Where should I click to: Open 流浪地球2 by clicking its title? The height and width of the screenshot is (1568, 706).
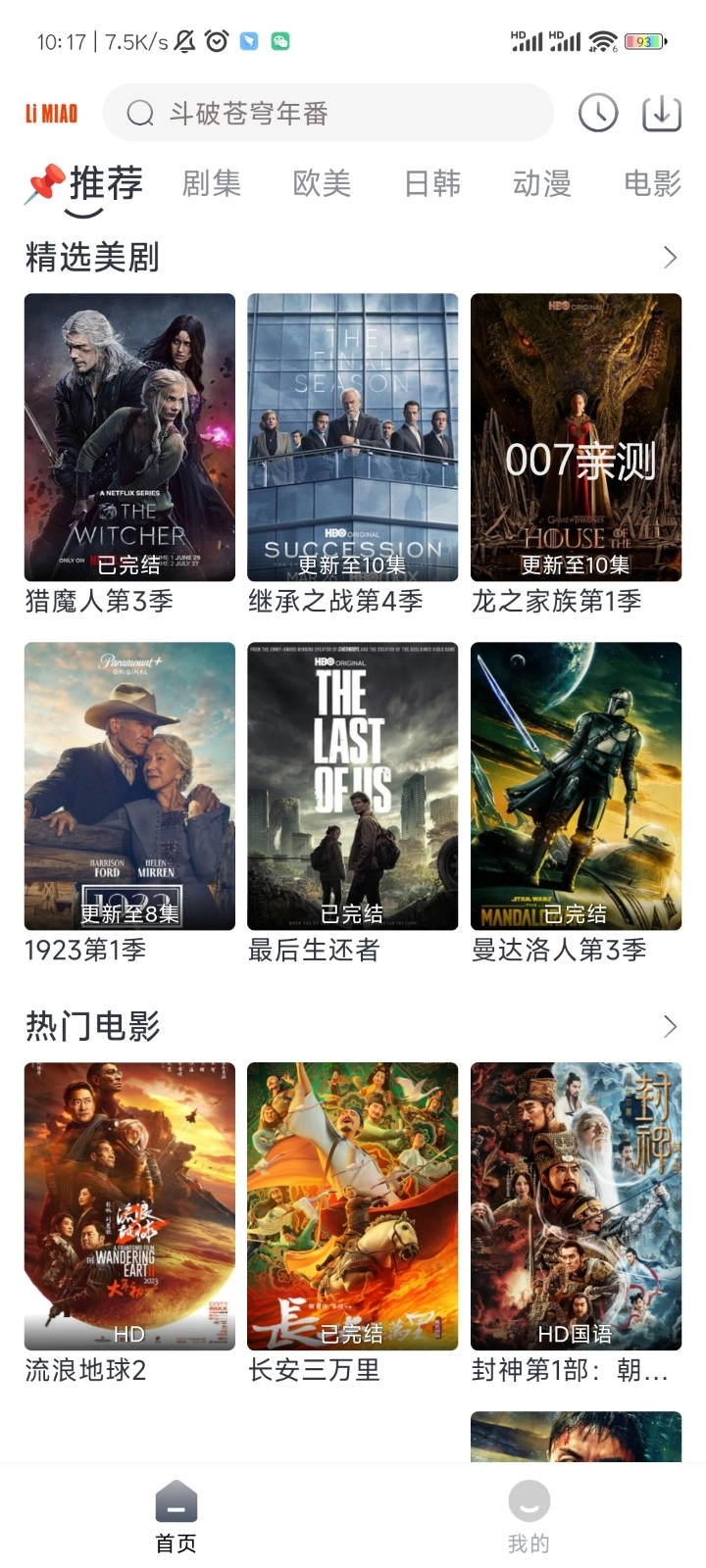[84, 1372]
